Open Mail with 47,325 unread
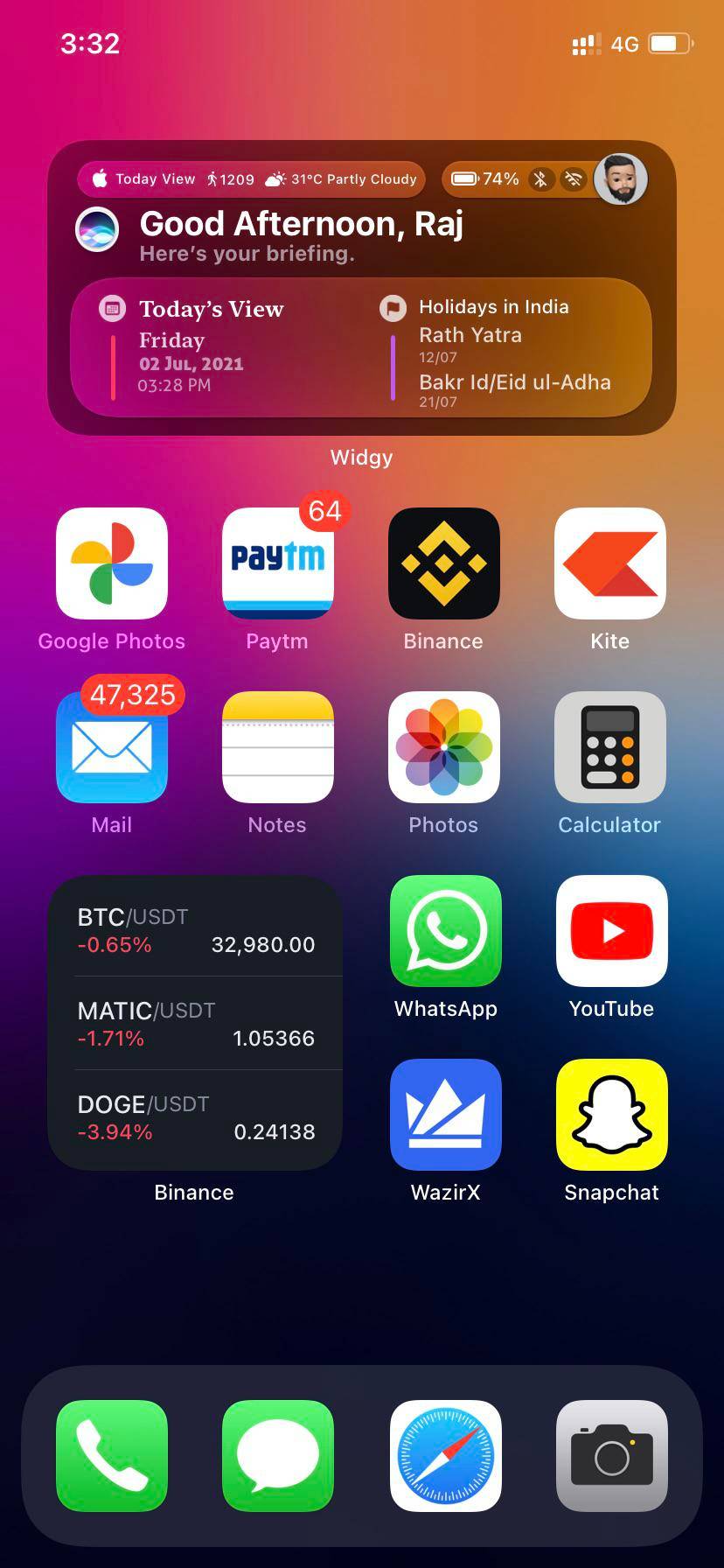 [x=112, y=747]
